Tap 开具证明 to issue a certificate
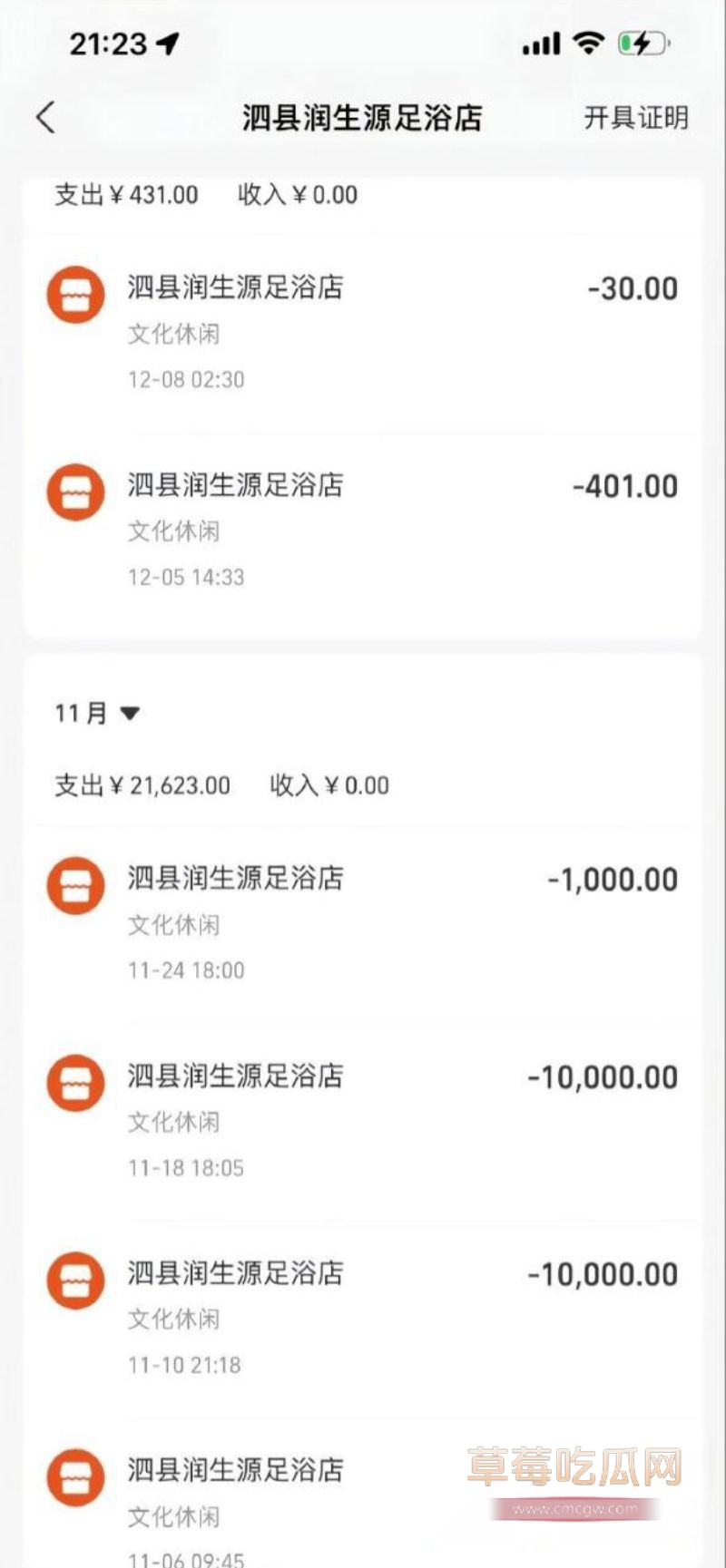The width and height of the screenshot is (726, 1568). click(639, 117)
